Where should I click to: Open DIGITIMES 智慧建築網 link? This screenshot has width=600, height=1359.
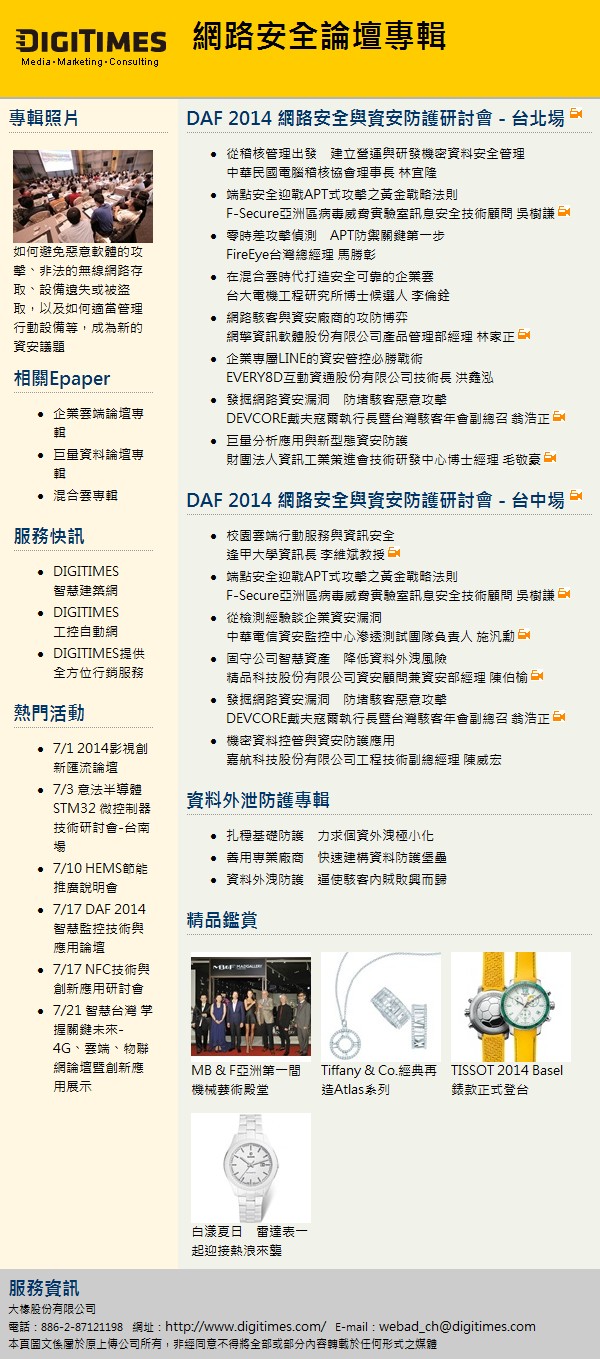coord(86,581)
